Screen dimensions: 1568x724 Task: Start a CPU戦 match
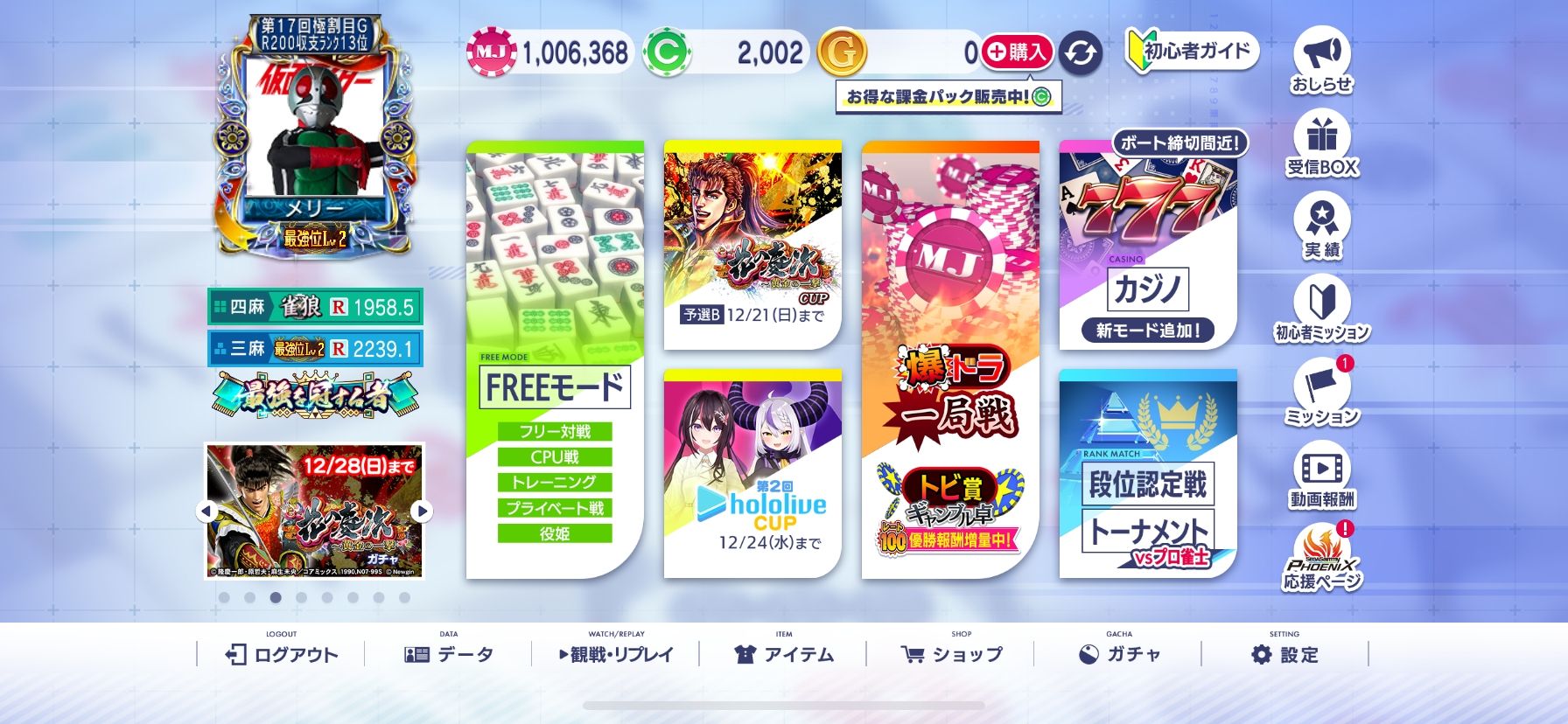point(555,457)
